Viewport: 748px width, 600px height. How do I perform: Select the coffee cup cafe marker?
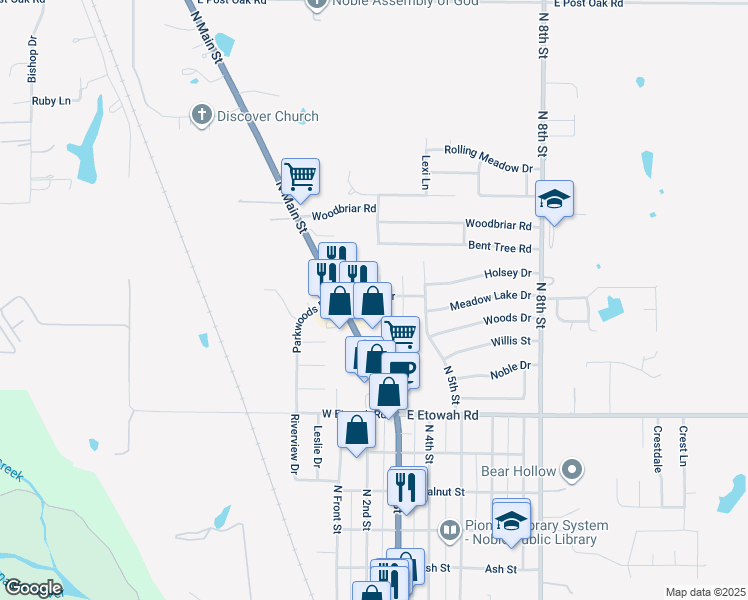click(x=403, y=369)
